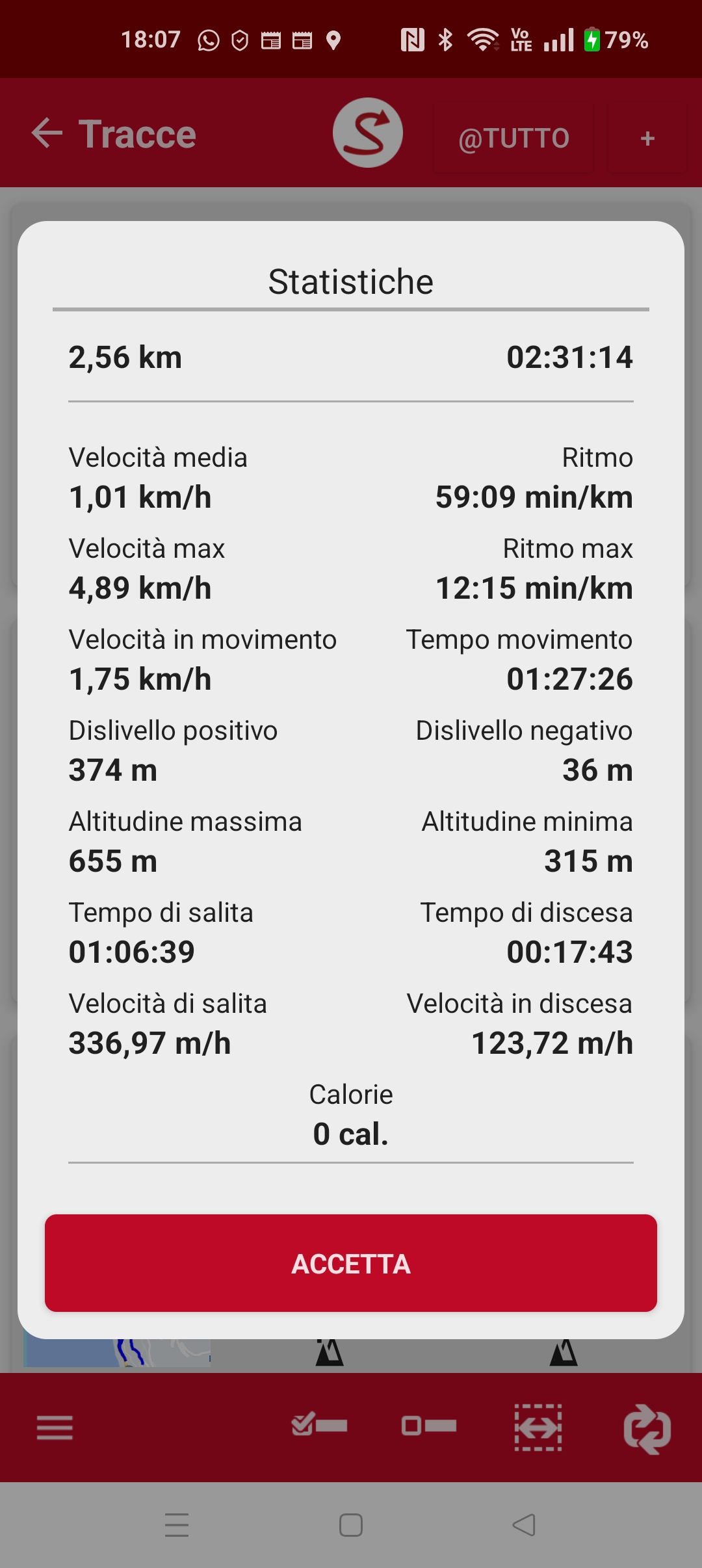The width and height of the screenshot is (702, 1568).
Task: Tap the sync arrows icon
Action: point(647,1429)
